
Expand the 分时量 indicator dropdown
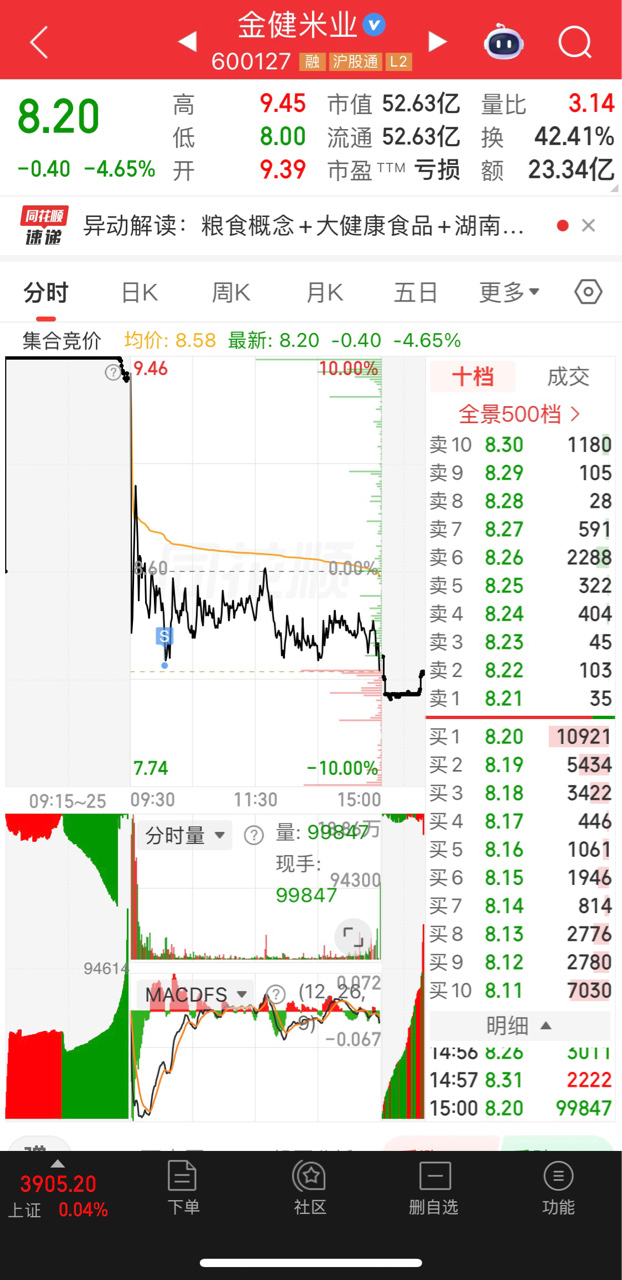pyautogui.click(x=185, y=835)
